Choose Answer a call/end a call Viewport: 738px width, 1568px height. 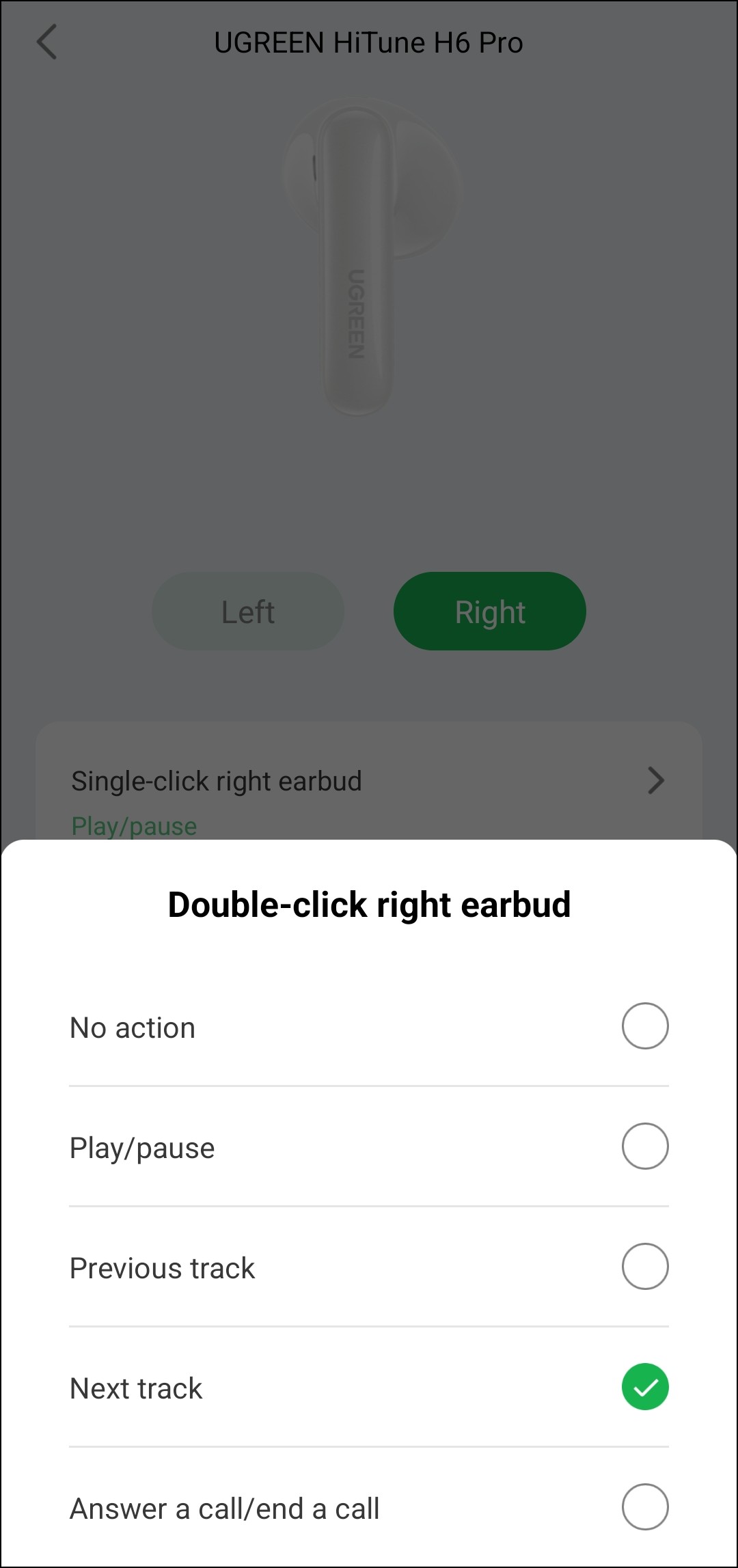[x=644, y=1507]
